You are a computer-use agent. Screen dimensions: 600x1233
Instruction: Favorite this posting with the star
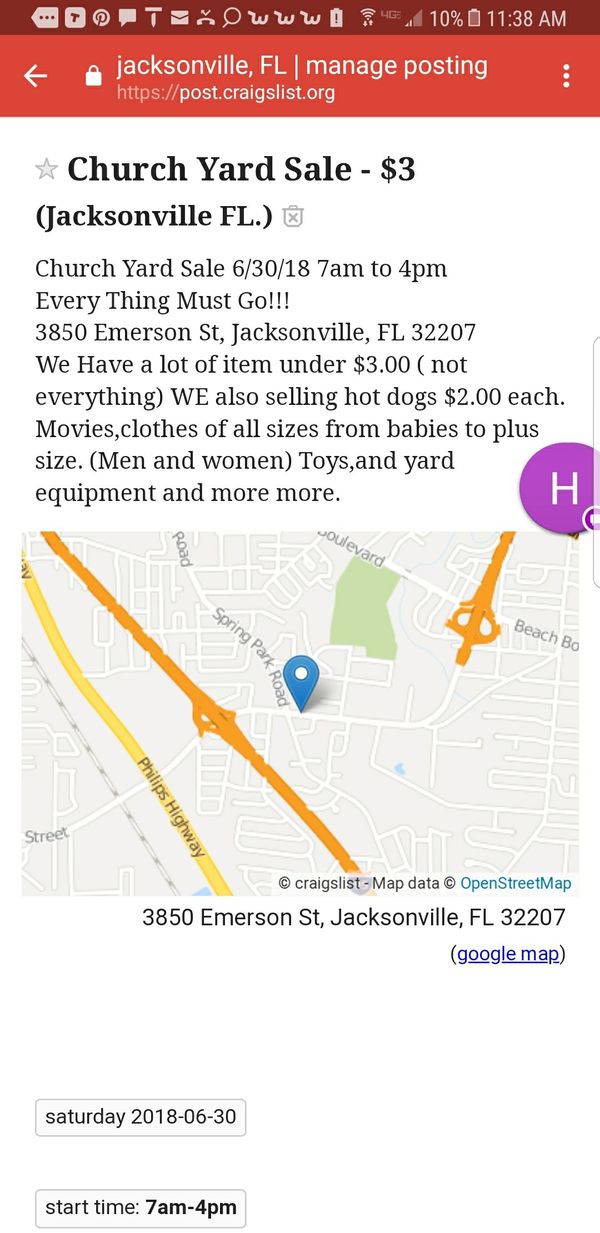[46, 169]
